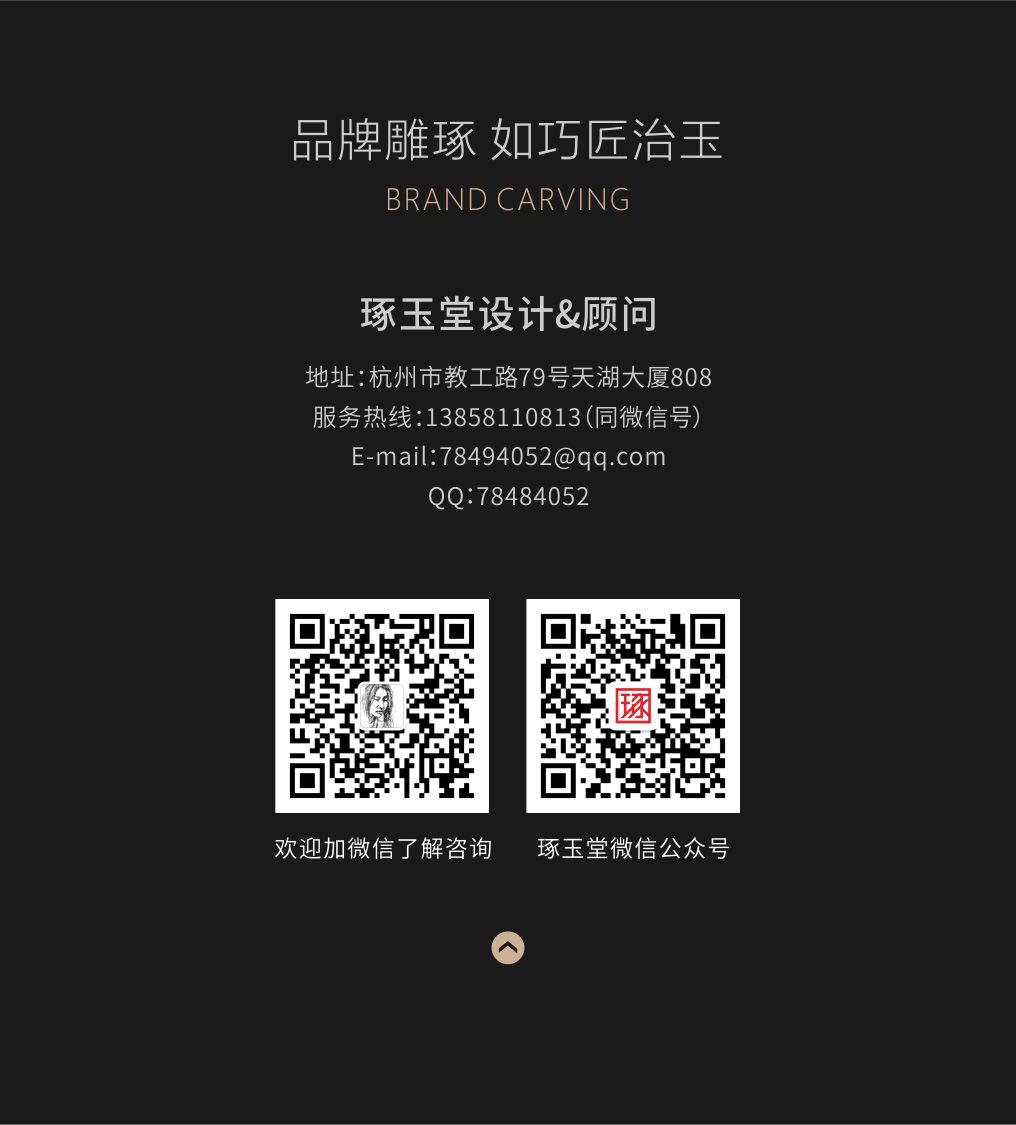Viewport: 1016px width, 1125px height.
Task: Tap the back-to-top arrow button
Action: [508, 947]
